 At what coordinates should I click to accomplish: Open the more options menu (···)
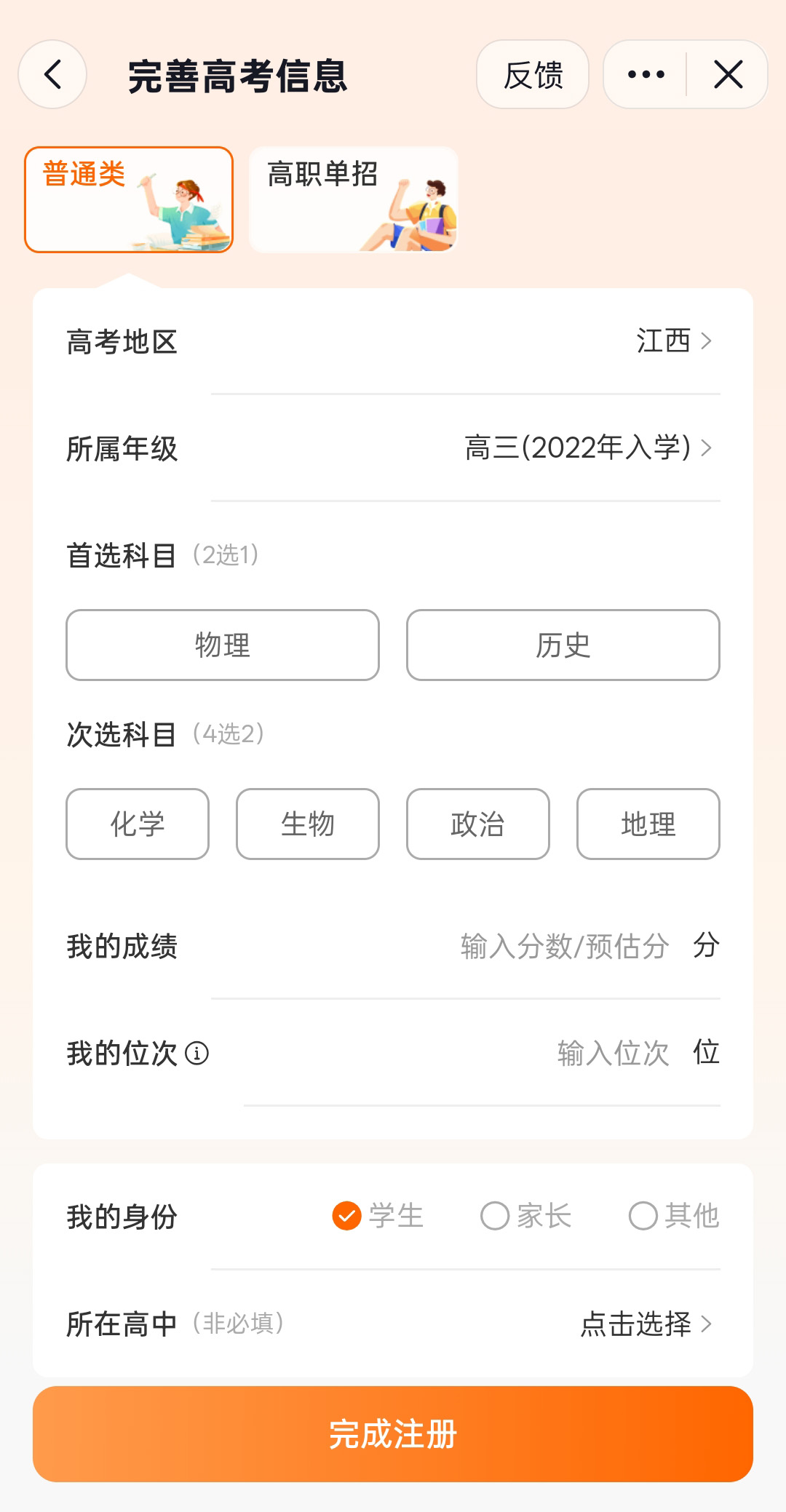645,73
